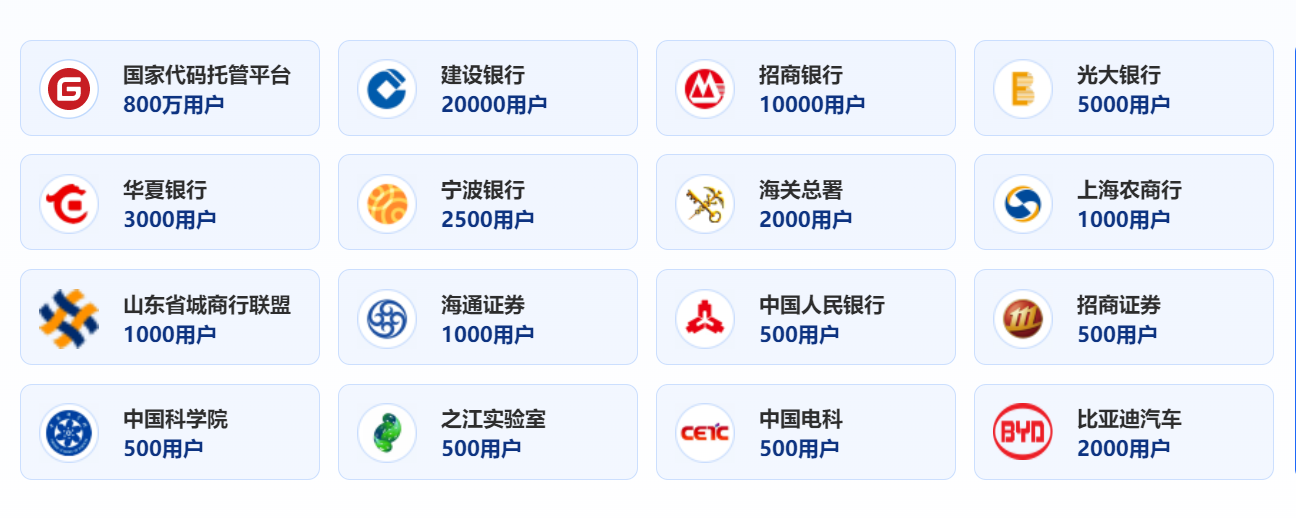Tap the 山东省城商行联盟 card
The image size is (1296, 518).
click(170, 317)
